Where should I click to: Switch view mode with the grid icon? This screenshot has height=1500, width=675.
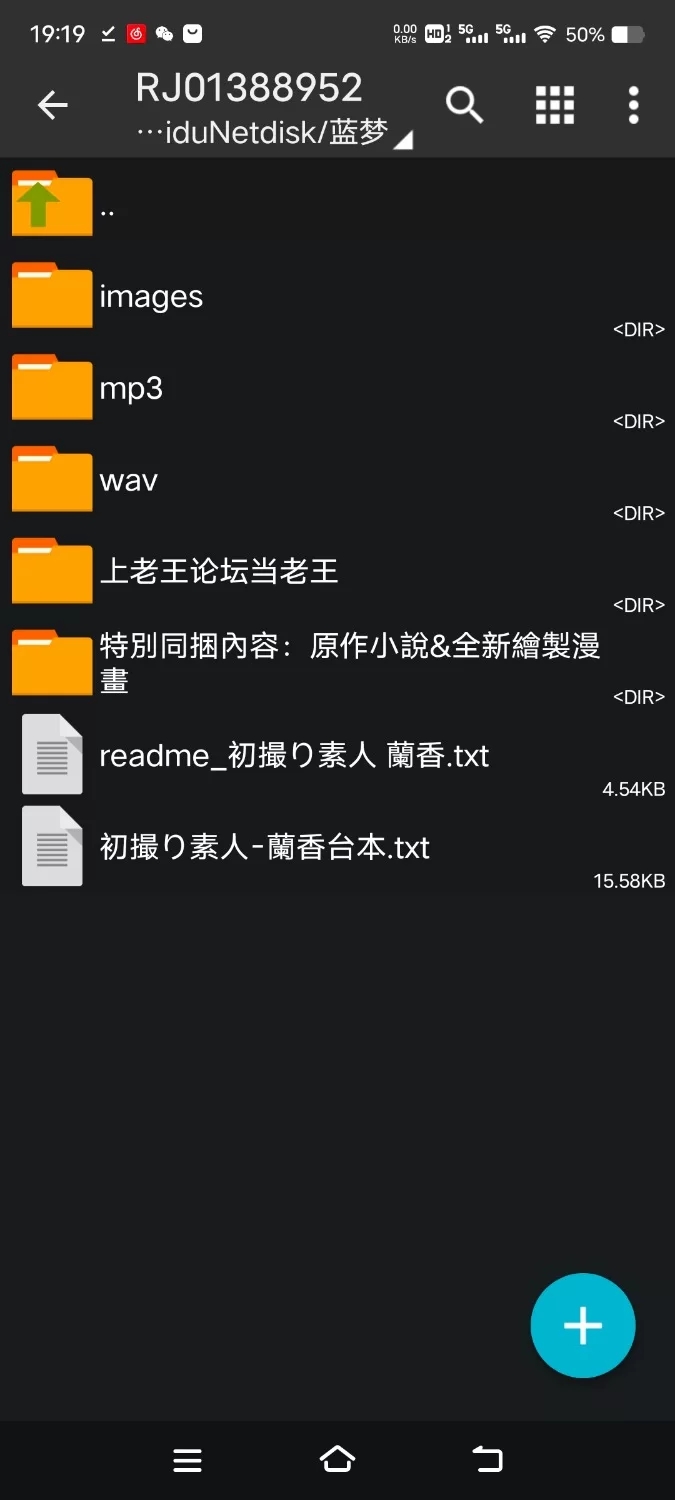click(x=554, y=105)
